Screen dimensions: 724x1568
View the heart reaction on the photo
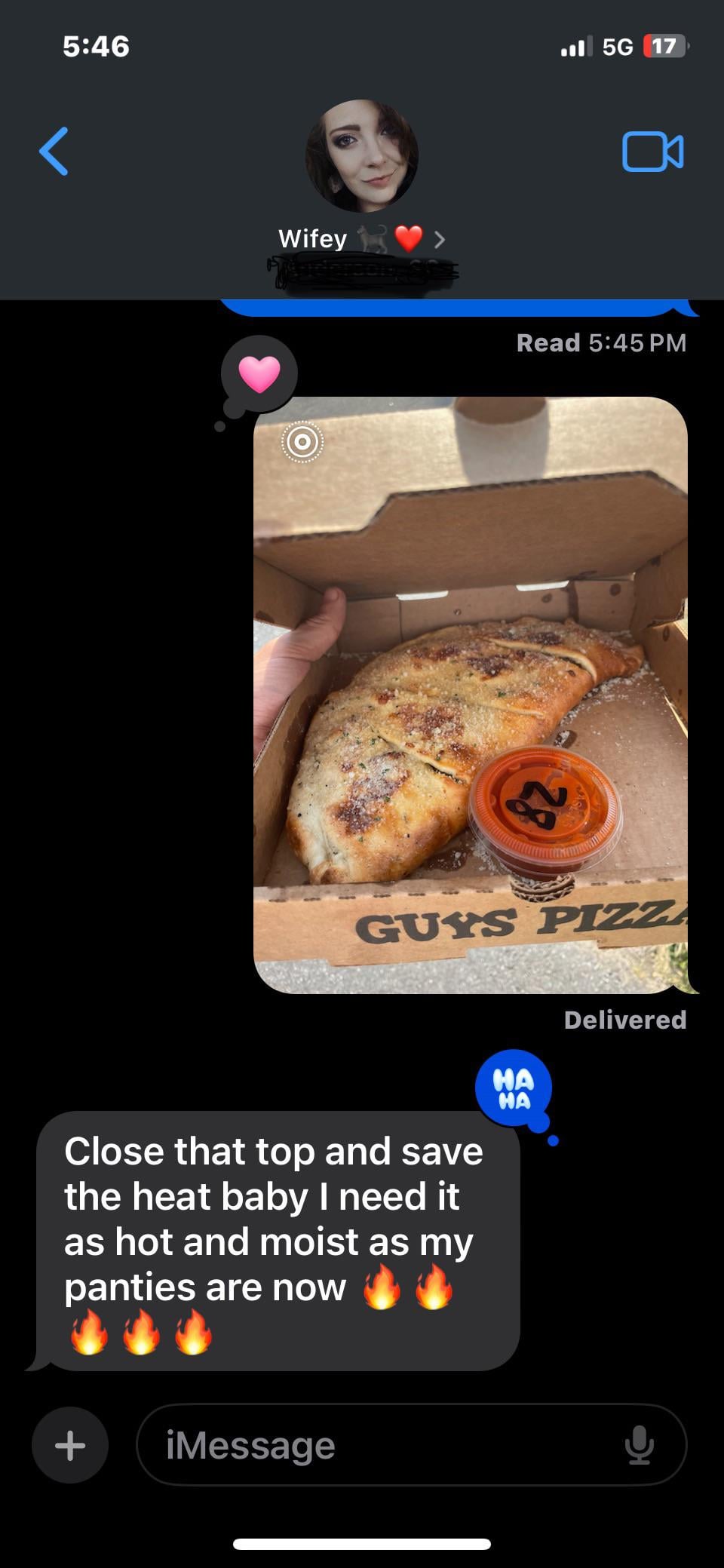tap(259, 374)
